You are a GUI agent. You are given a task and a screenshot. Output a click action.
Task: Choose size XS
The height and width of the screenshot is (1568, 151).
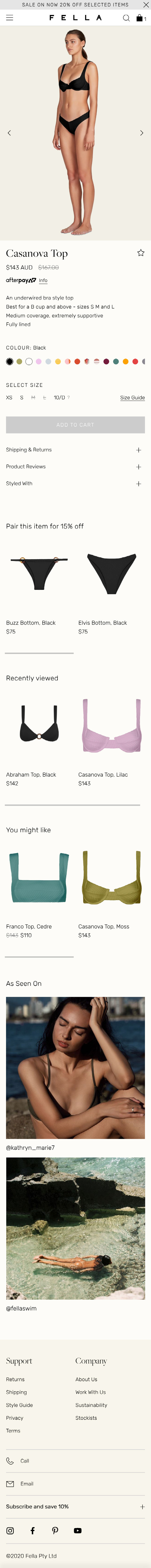pyautogui.click(x=9, y=397)
